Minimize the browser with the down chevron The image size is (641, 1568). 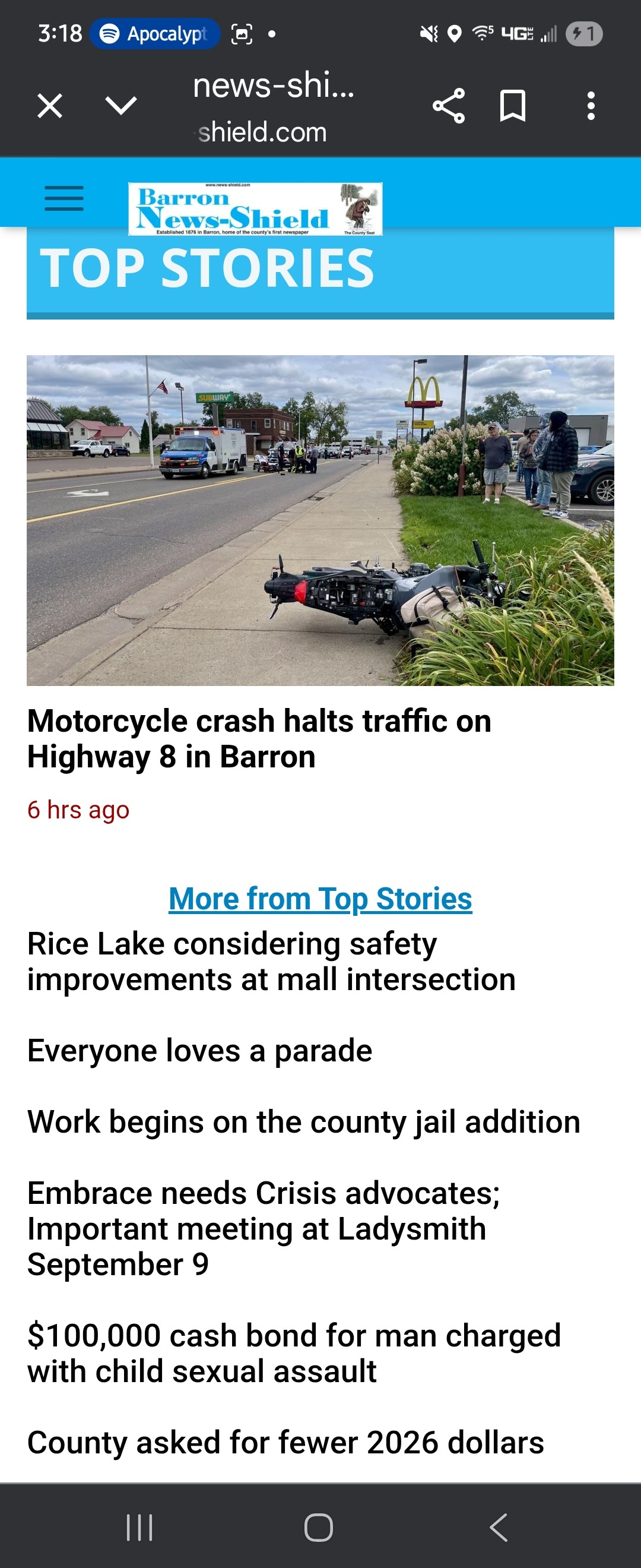(x=121, y=106)
